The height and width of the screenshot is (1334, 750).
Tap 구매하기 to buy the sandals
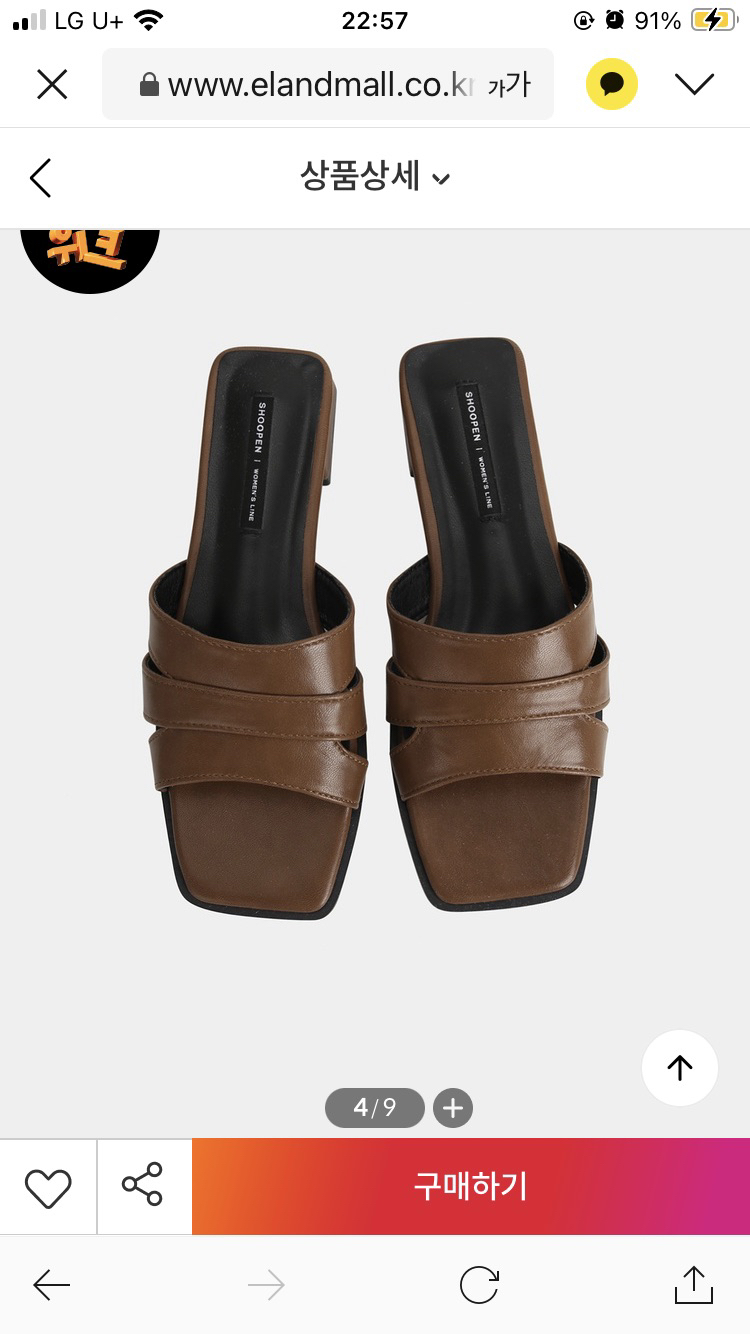(x=470, y=1186)
